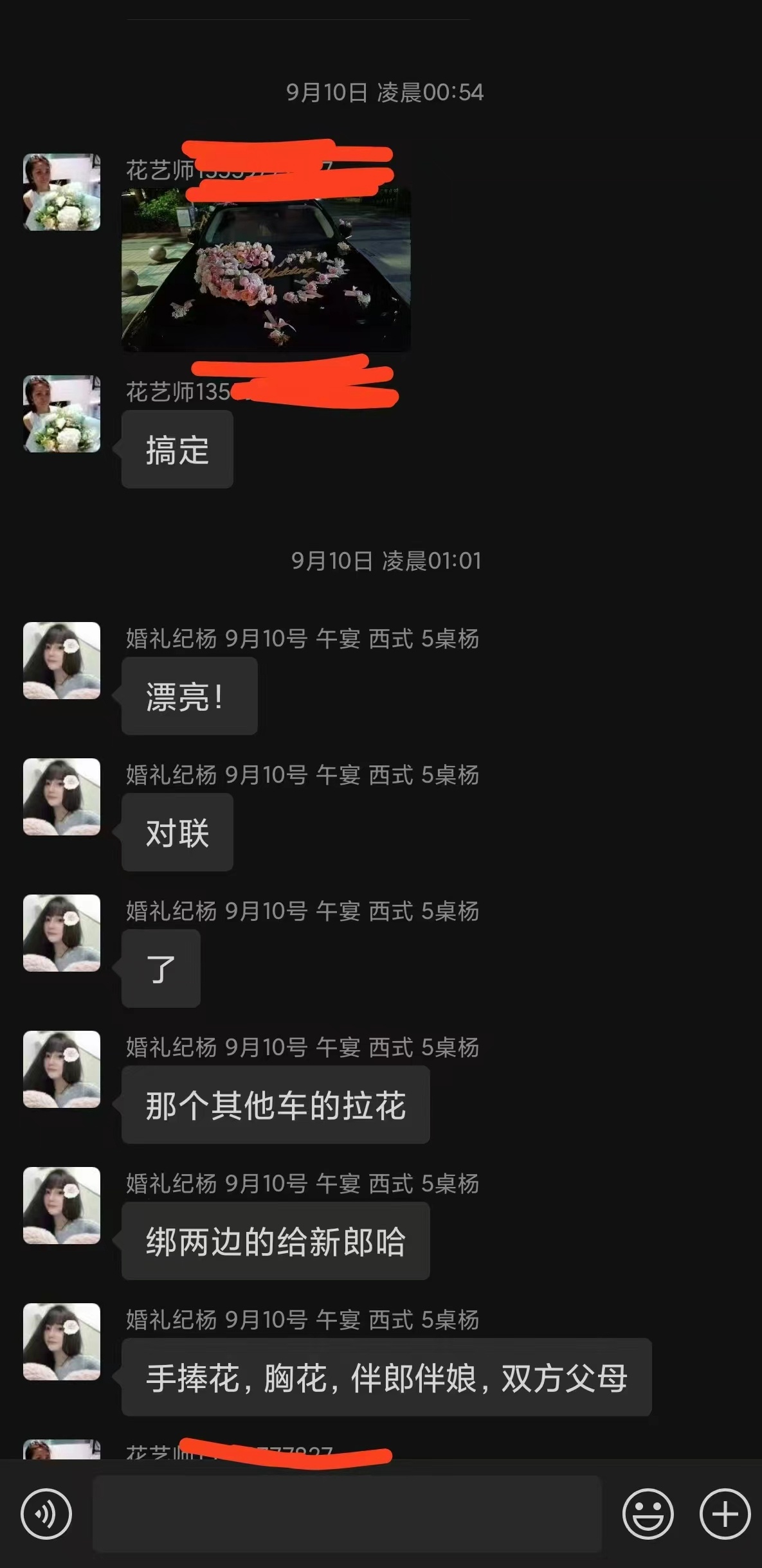Open the avatar beside the 手捧花 message
This screenshot has height=1568, width=762.
click(62, 1342)
